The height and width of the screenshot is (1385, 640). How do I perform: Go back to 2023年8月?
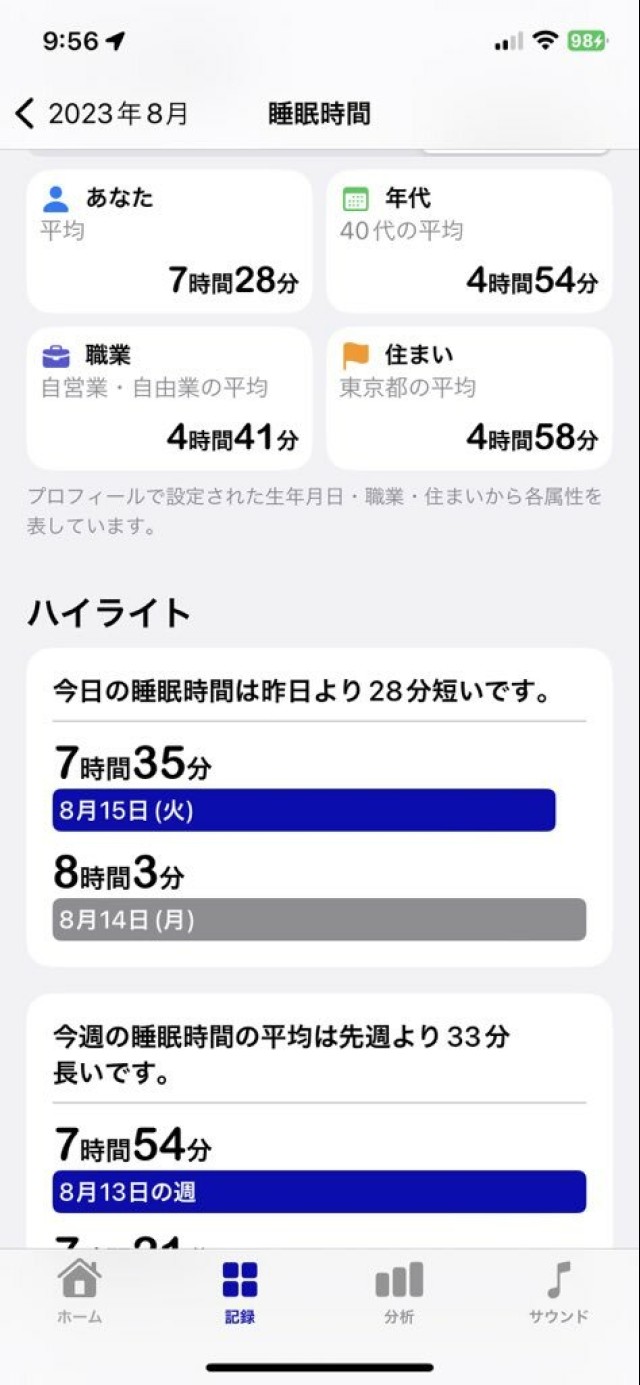click(102, 114)
